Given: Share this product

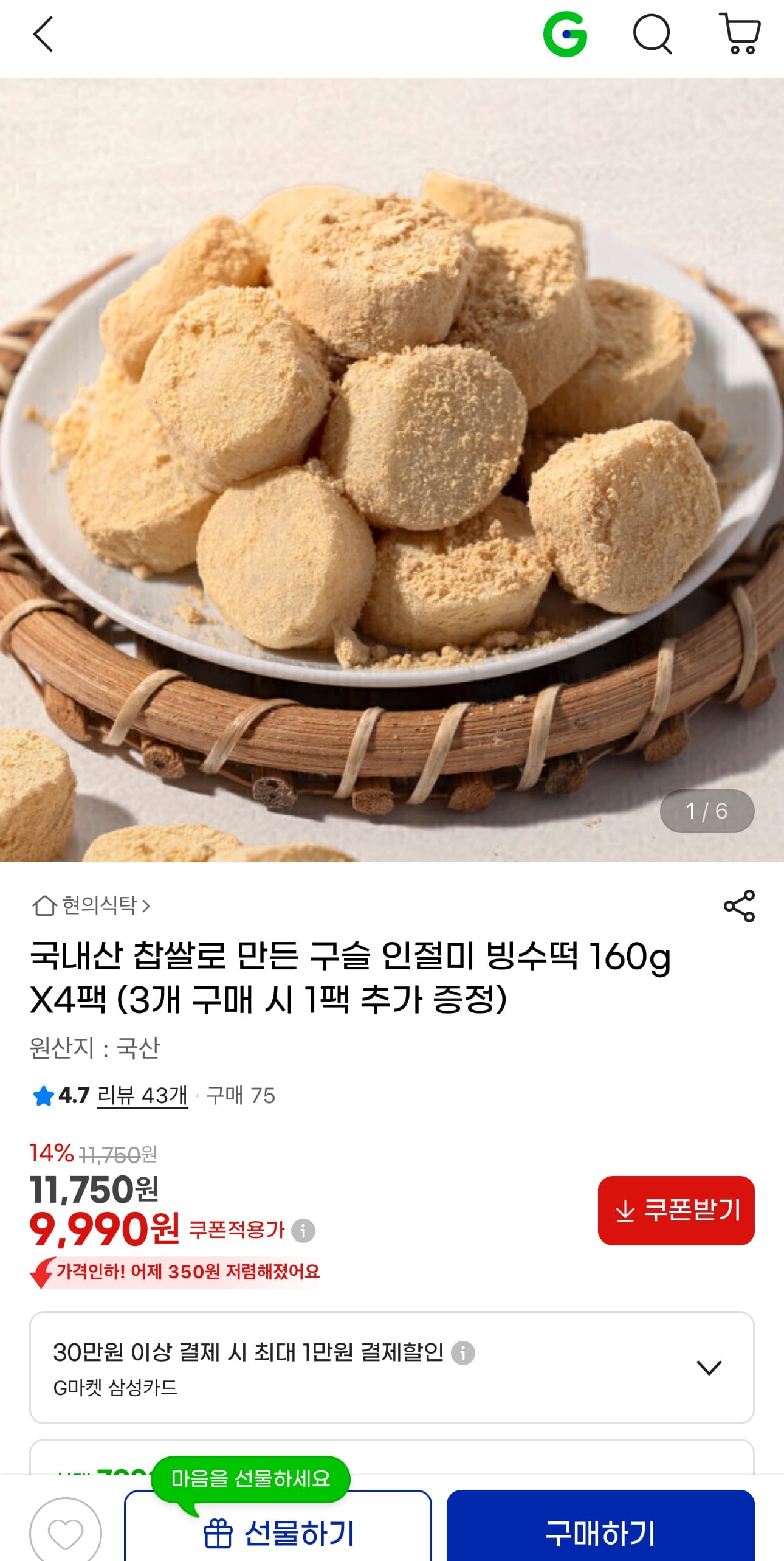Looking at the screenshot, I should coord(739,906).
